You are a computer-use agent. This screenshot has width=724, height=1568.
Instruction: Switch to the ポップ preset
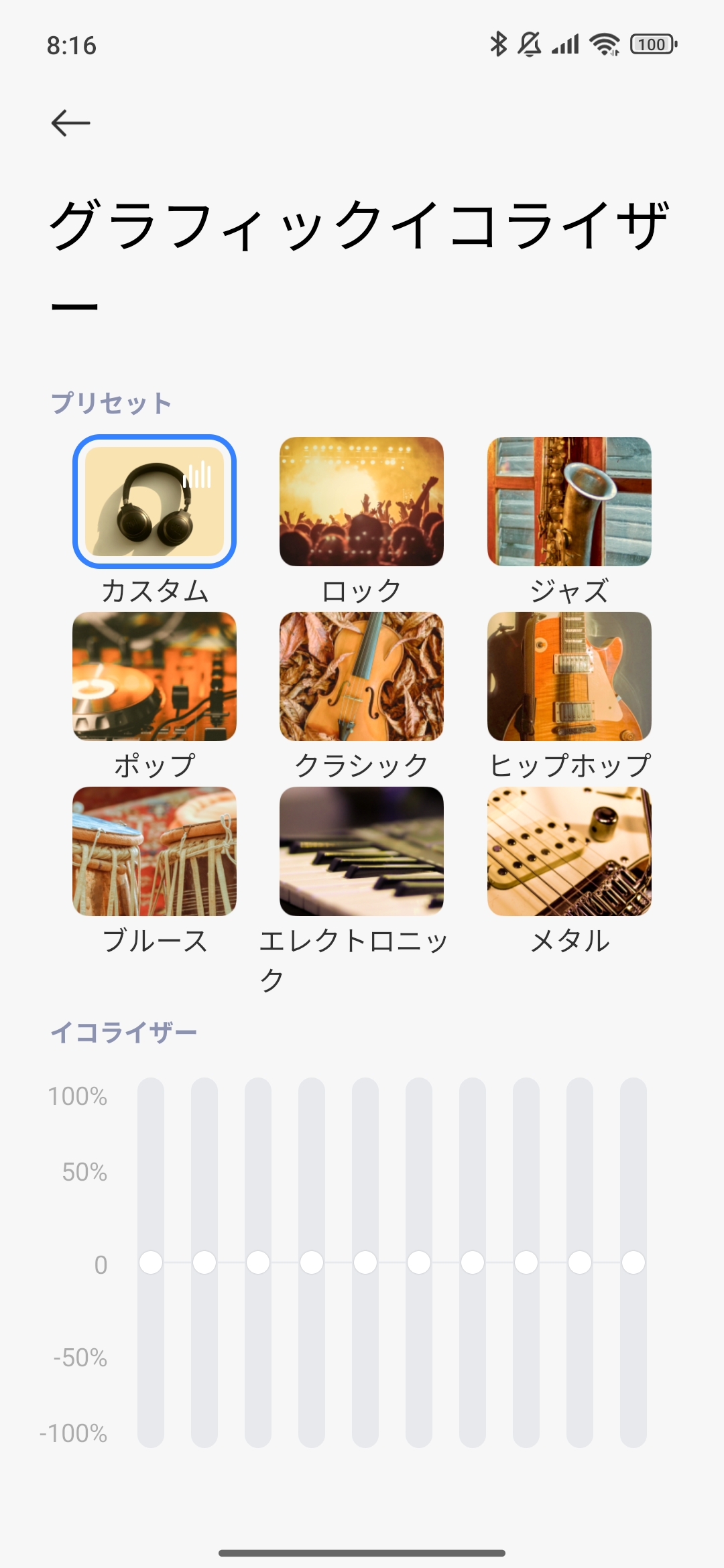[x=154, y=677]
